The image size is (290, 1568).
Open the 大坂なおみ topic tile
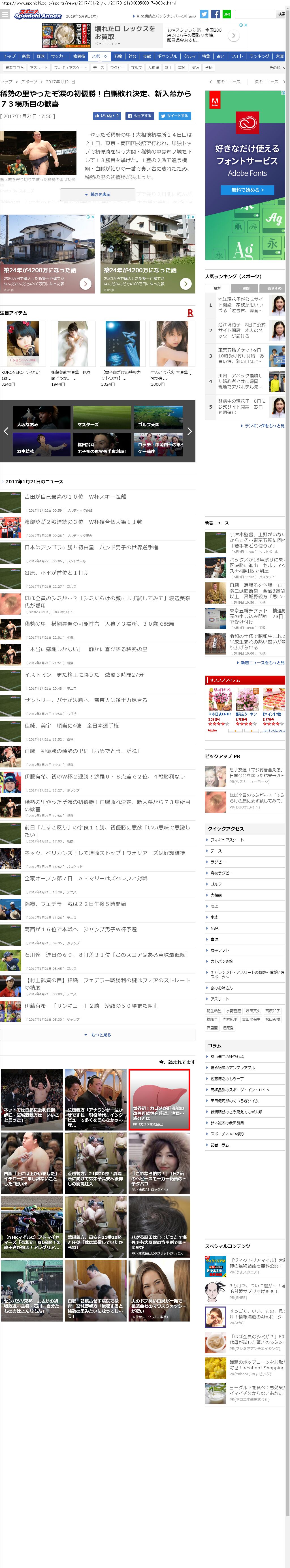pos(27,425)
